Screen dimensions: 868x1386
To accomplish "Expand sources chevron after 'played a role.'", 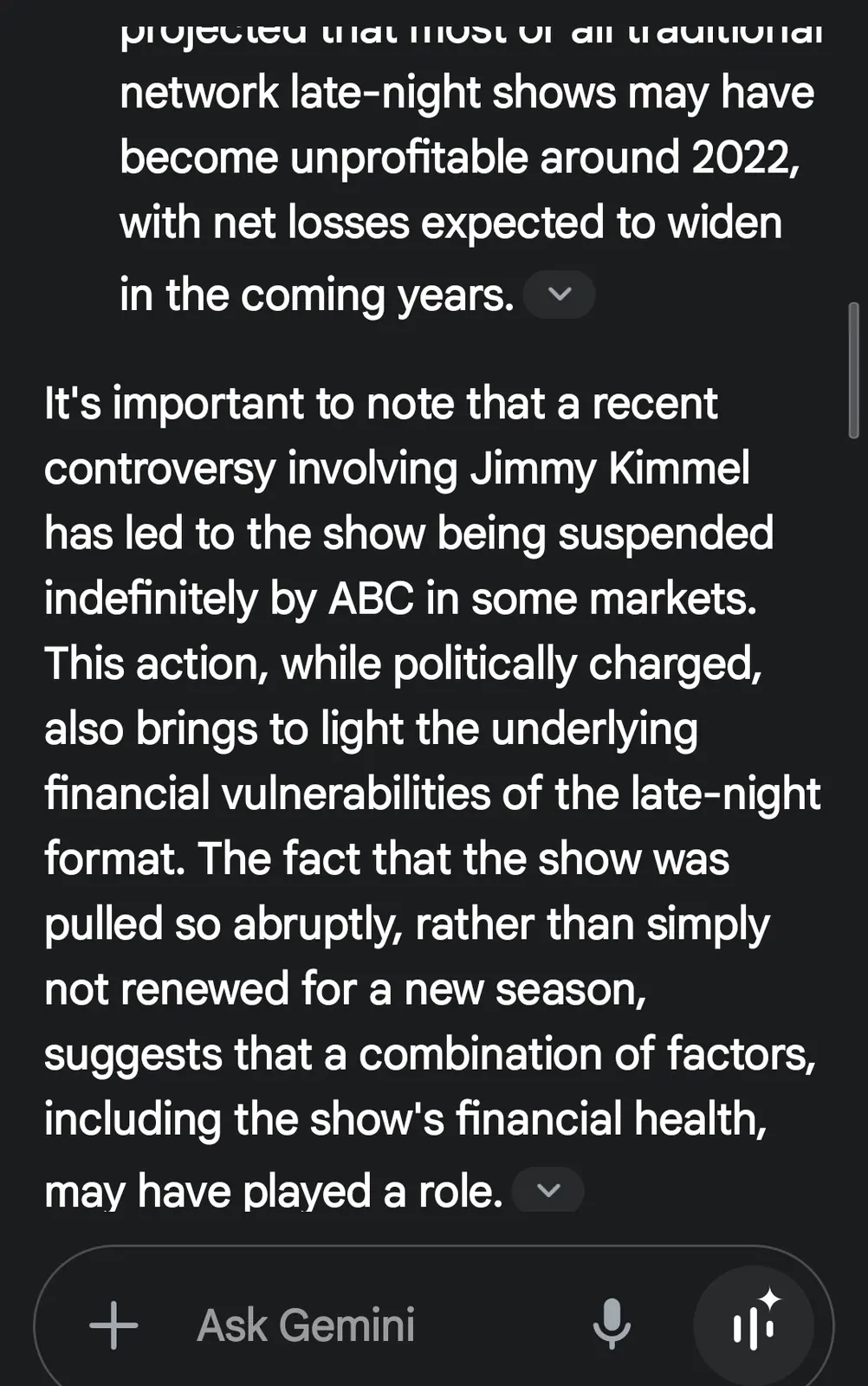I will pos(548,1190).
